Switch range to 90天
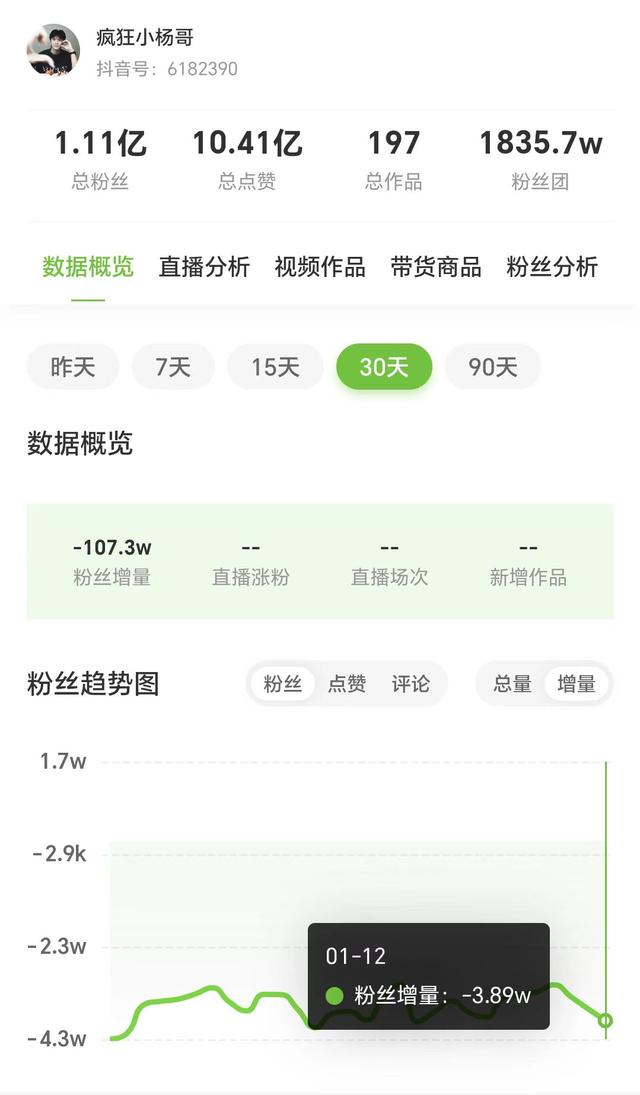This screenshot has width=640, height=1095. (x=493, y=367)
